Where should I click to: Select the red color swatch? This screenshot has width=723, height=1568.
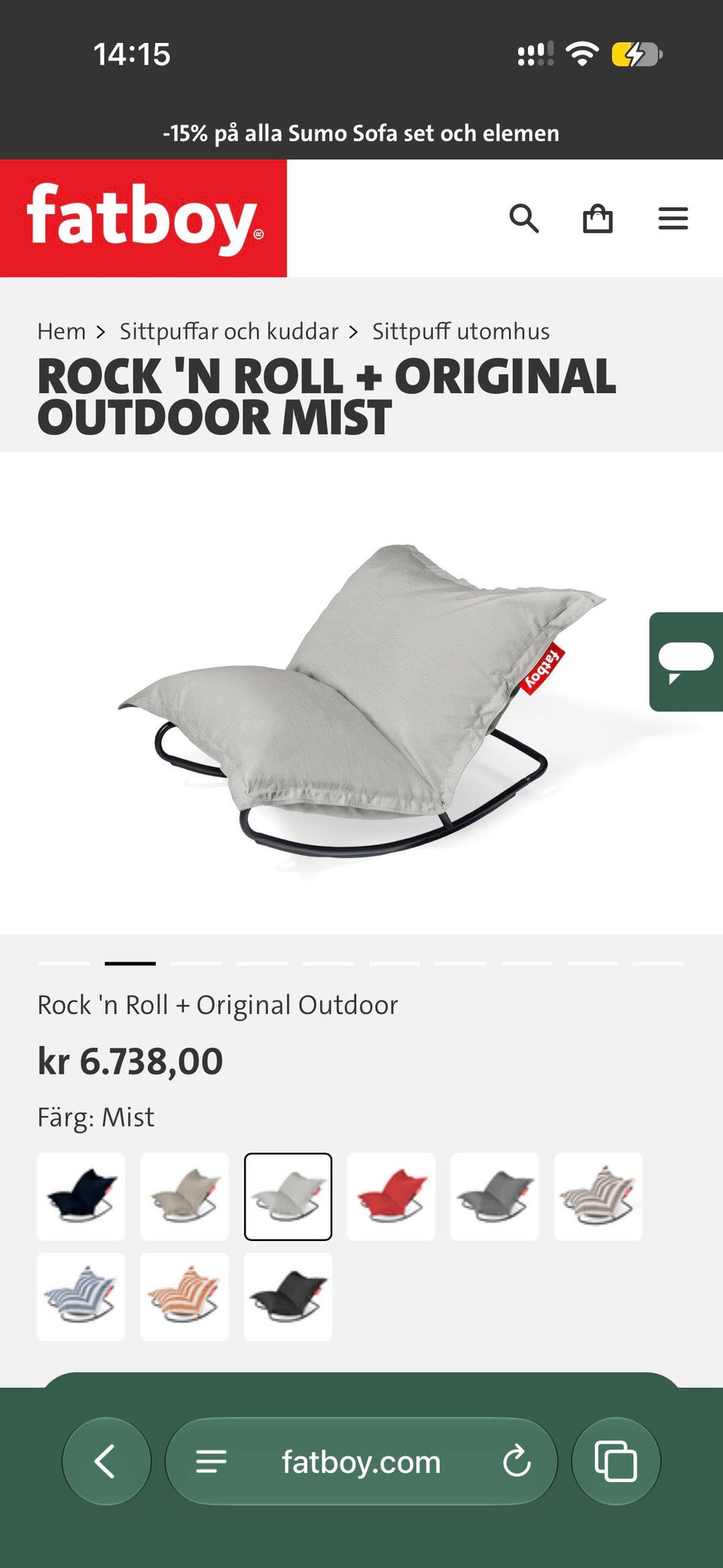(x=391, y=1197)
